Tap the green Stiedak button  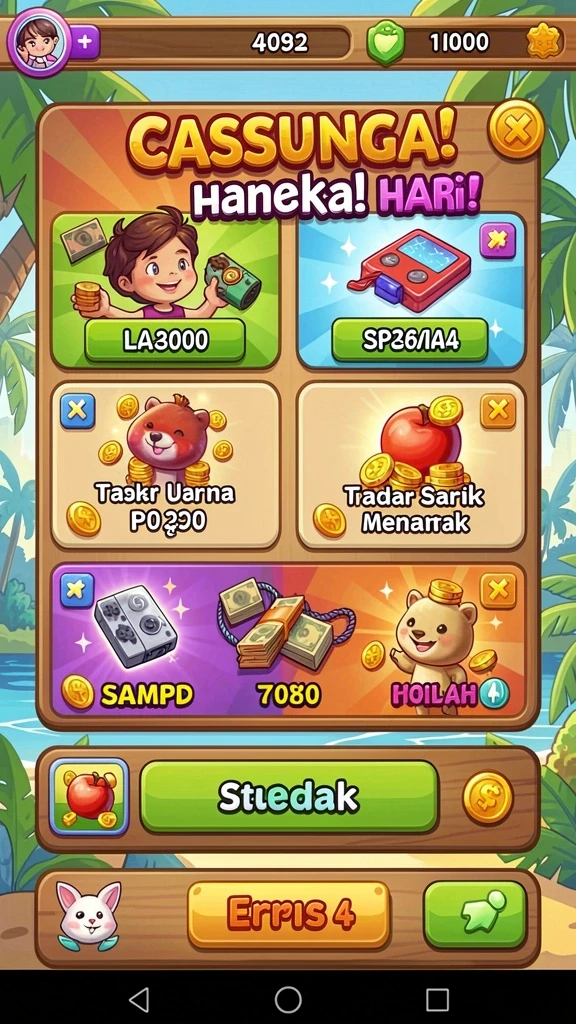(289, 797)
